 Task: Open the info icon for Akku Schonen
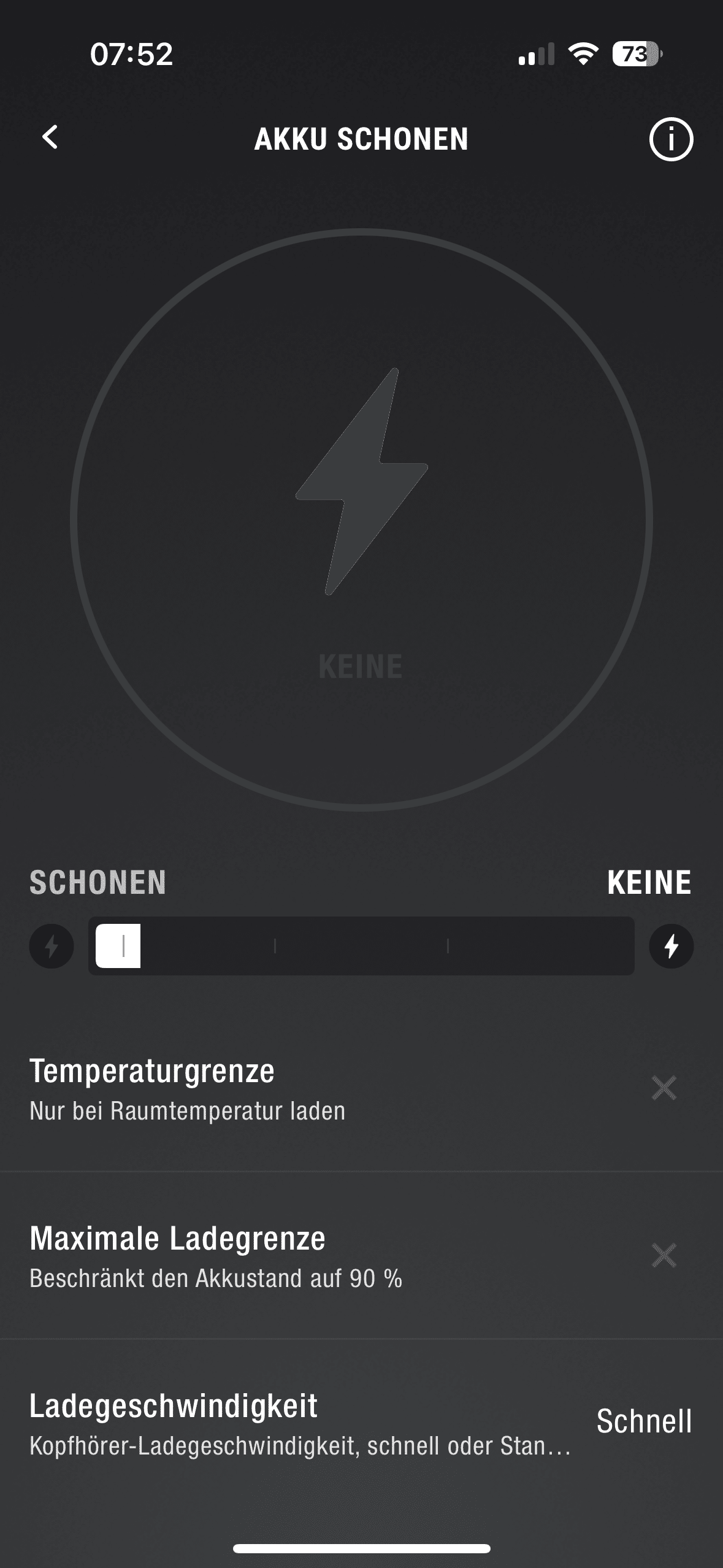coord(671,139)
